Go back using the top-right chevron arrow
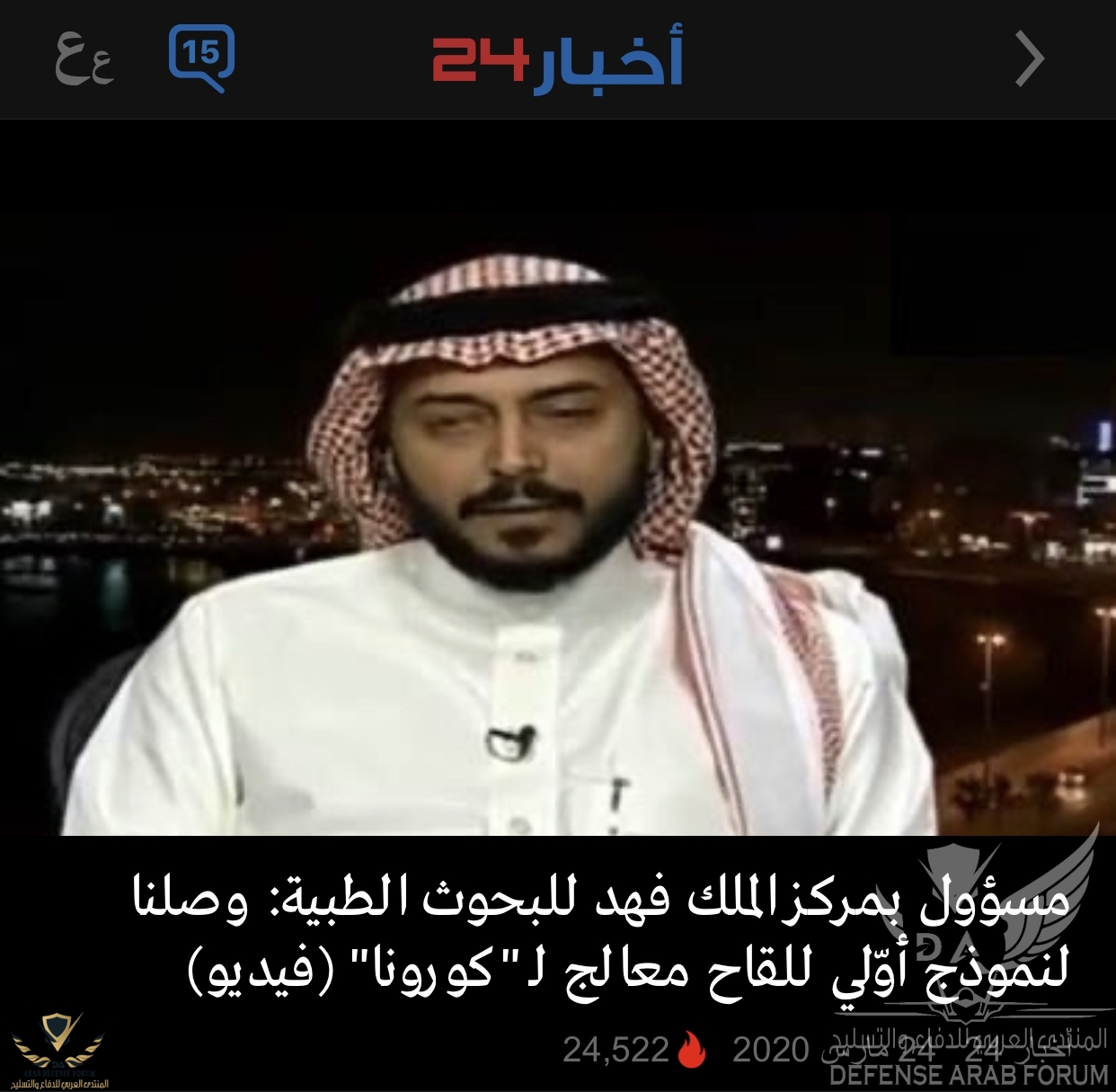Image resolution: width=1116 pixels, height=1092 pixels. coord(1030,59)
